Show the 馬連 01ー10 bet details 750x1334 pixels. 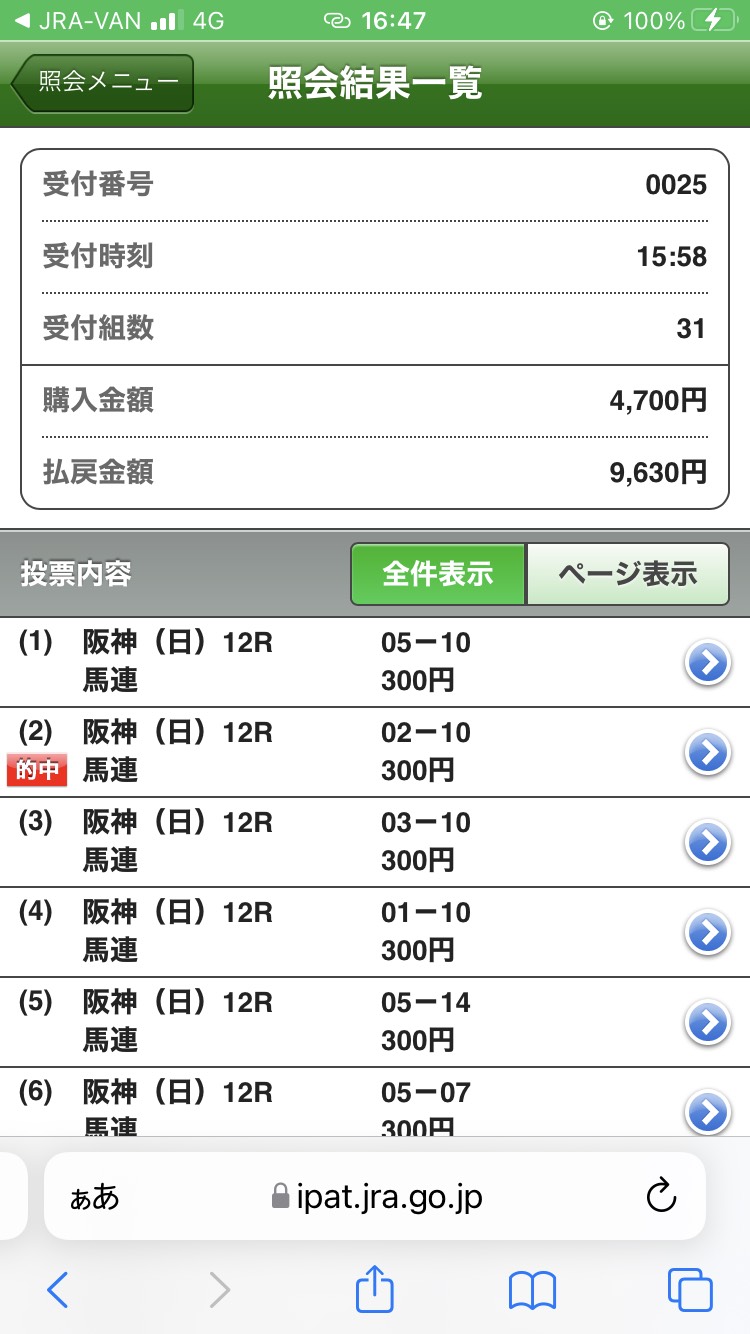(708, 933)
